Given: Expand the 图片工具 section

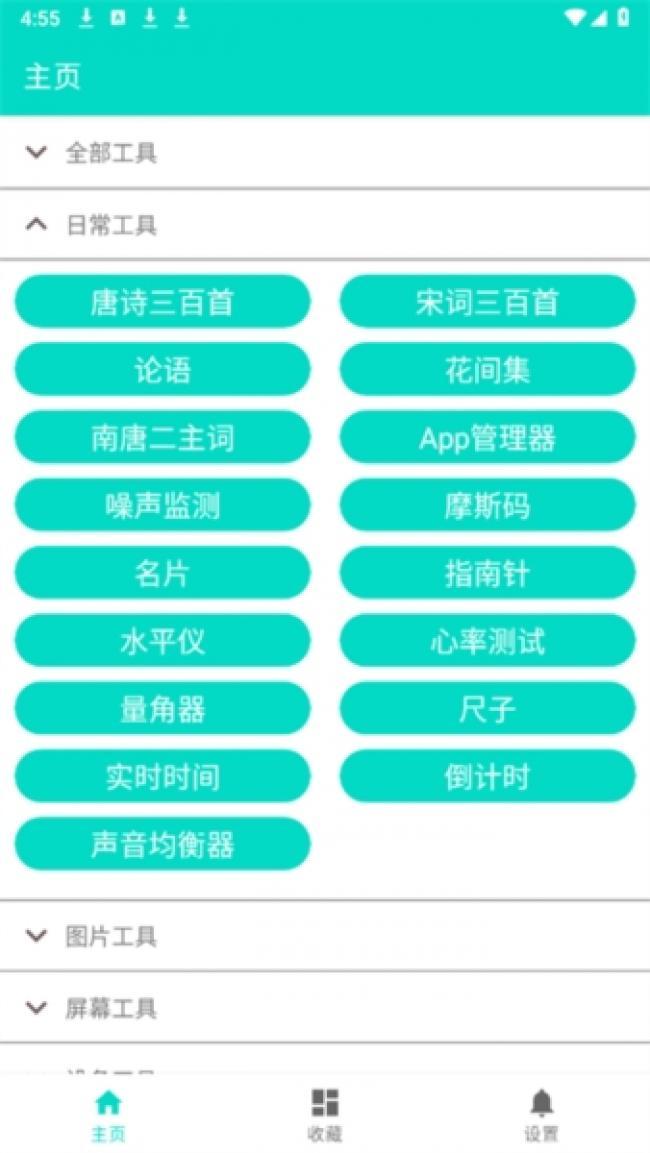Looking at the screenshot, I should (325, 936).
